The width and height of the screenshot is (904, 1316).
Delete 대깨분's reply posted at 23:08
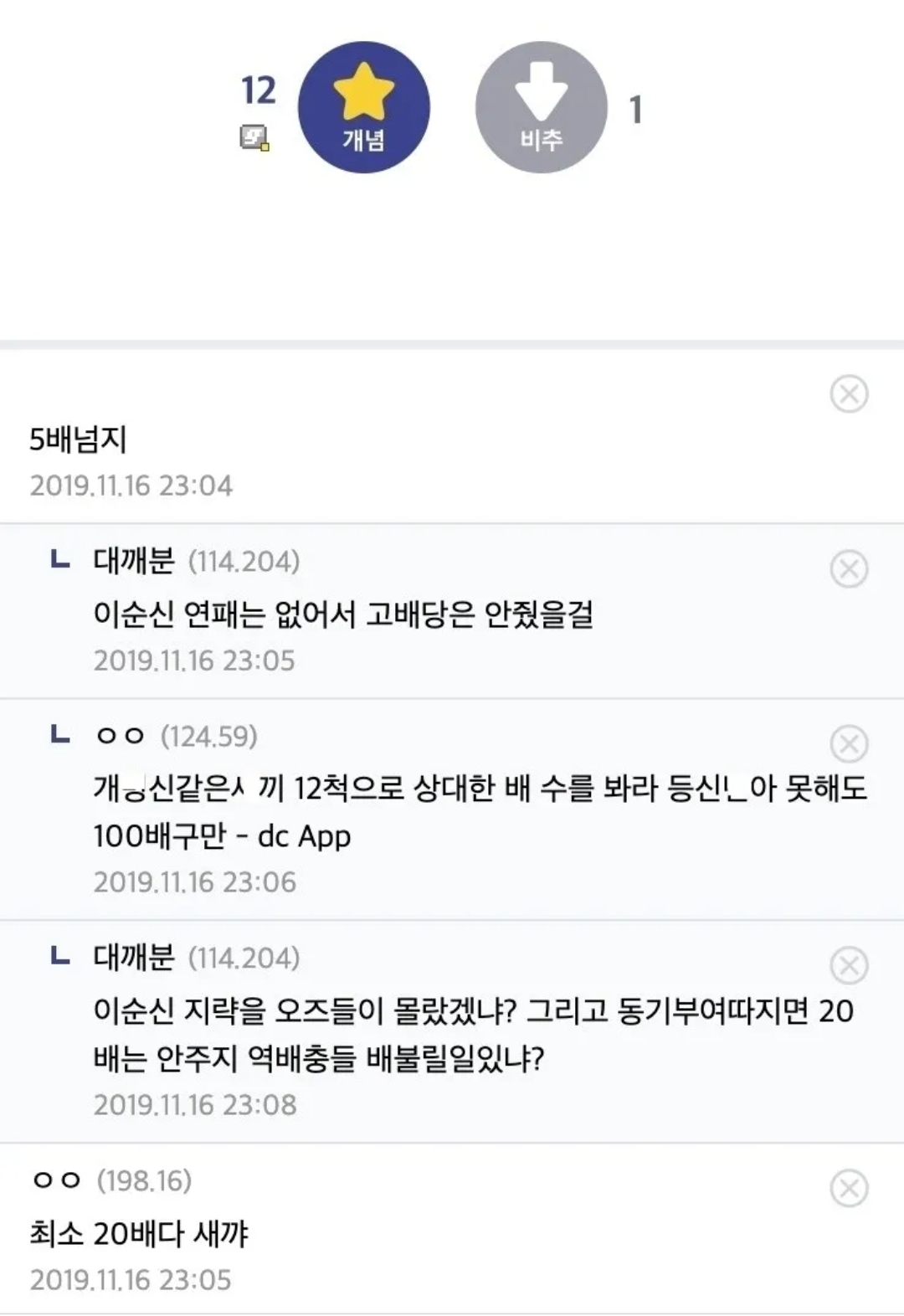(849, 965)
